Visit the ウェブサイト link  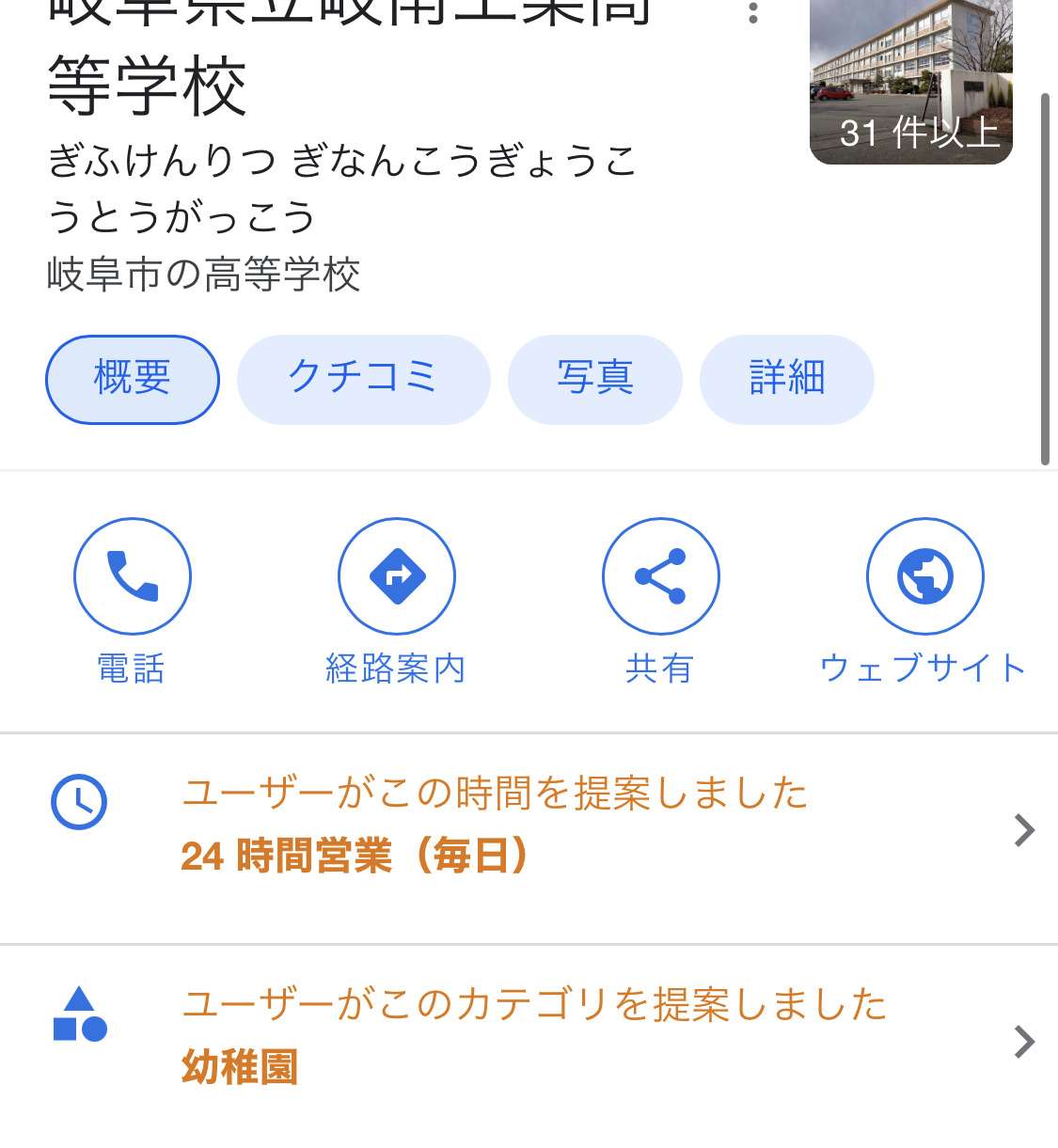click(x=924, y=576)
